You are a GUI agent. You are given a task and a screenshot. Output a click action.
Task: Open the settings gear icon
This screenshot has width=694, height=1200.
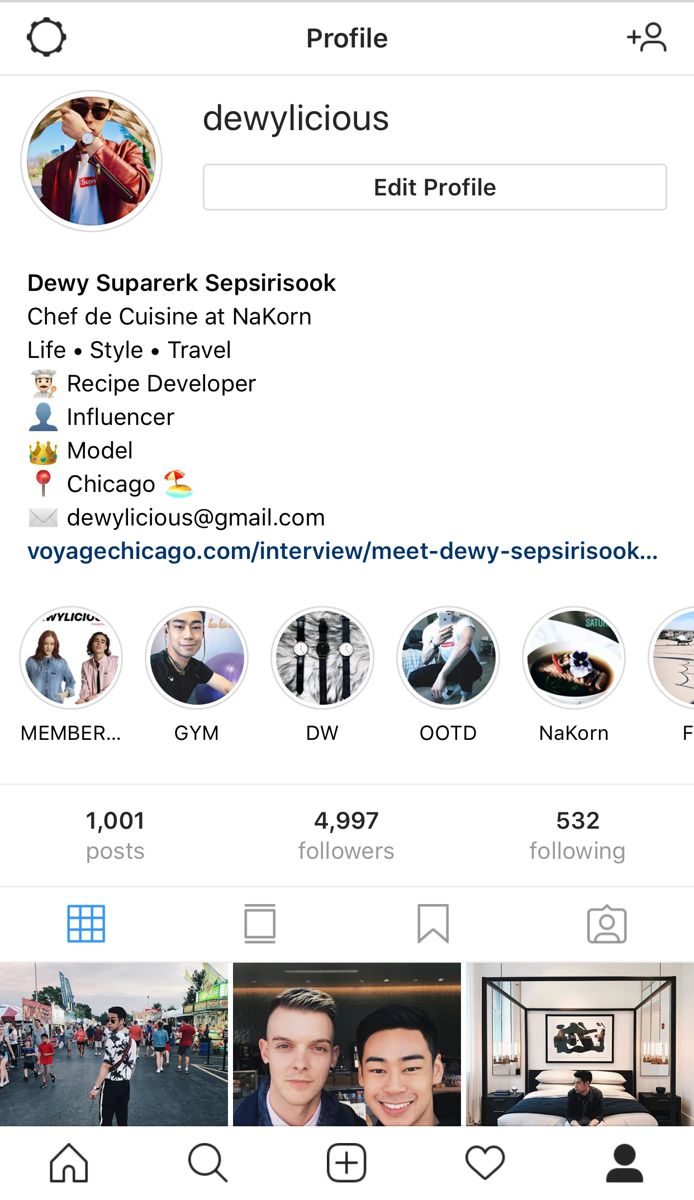coord(46,38)
